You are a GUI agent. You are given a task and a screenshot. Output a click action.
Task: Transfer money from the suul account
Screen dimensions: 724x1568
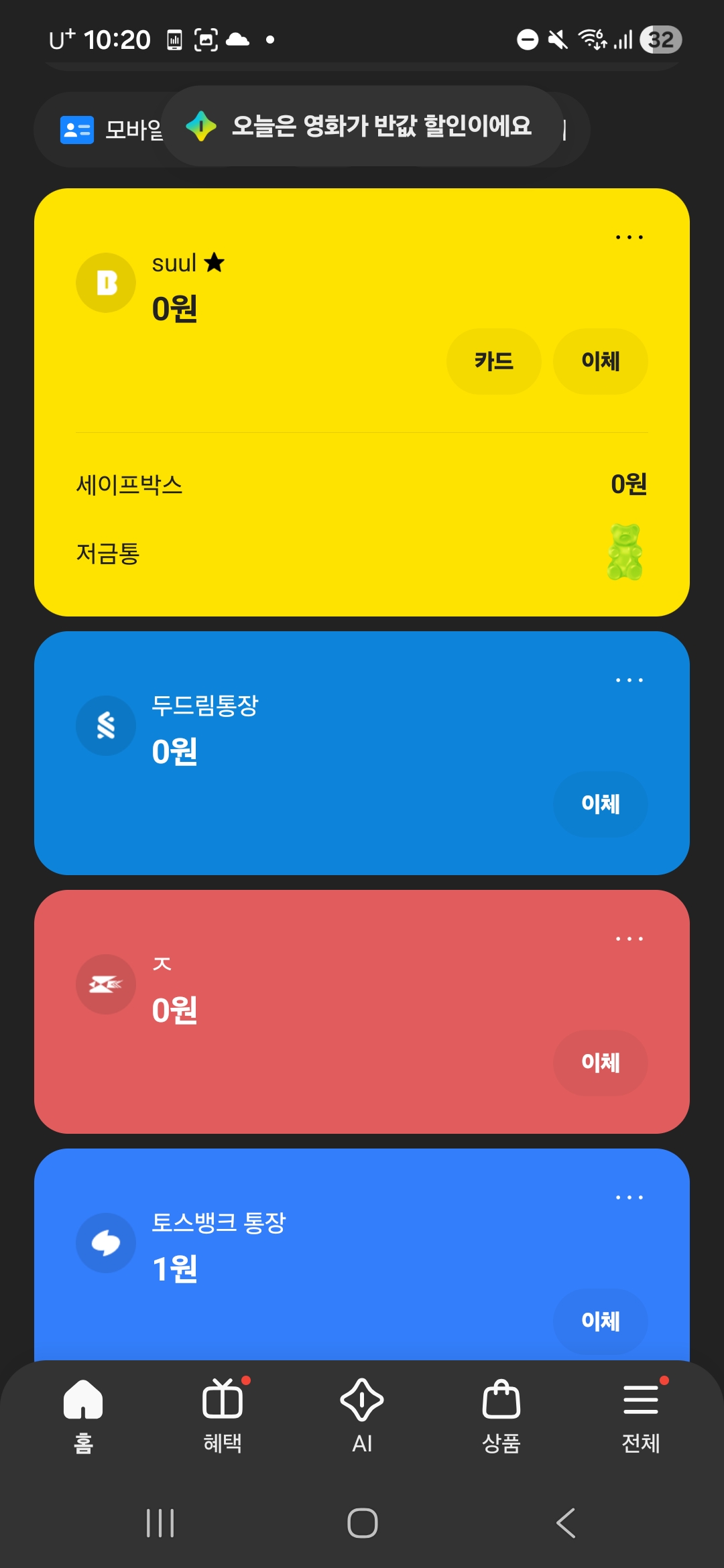pyautogui.click(x=600, y=361)
